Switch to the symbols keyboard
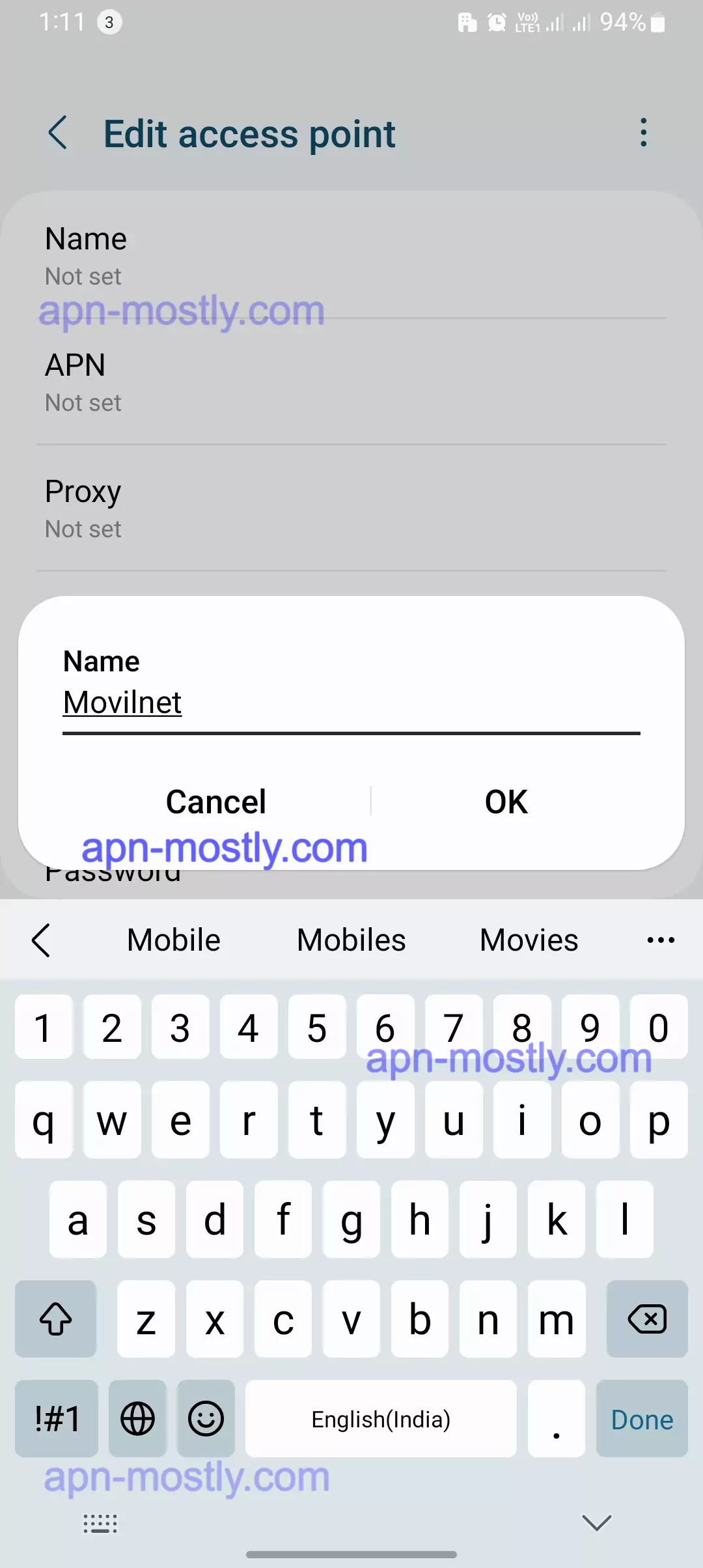This screenshot has width=703, height=1568. (x=57, y=1420)
